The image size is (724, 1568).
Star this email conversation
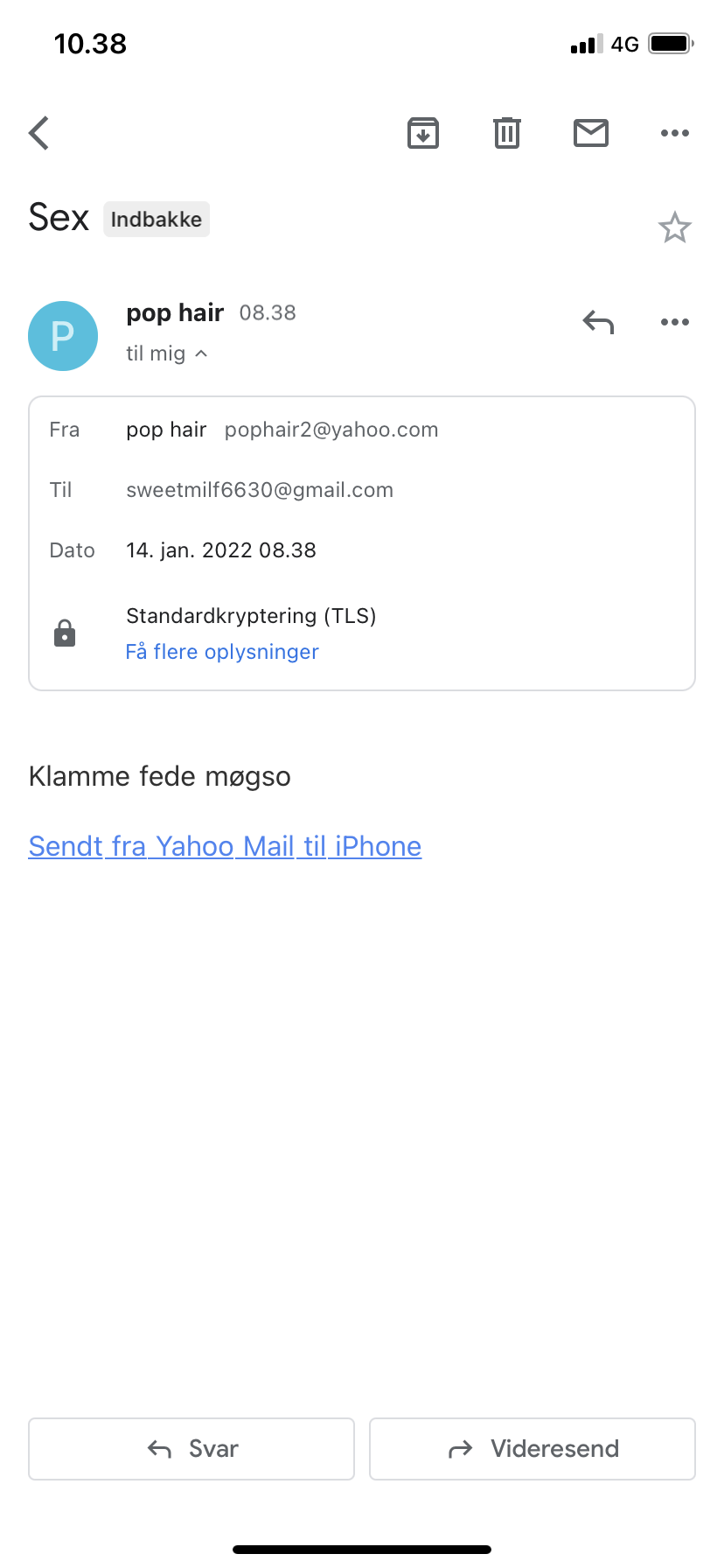coord(674,228)
